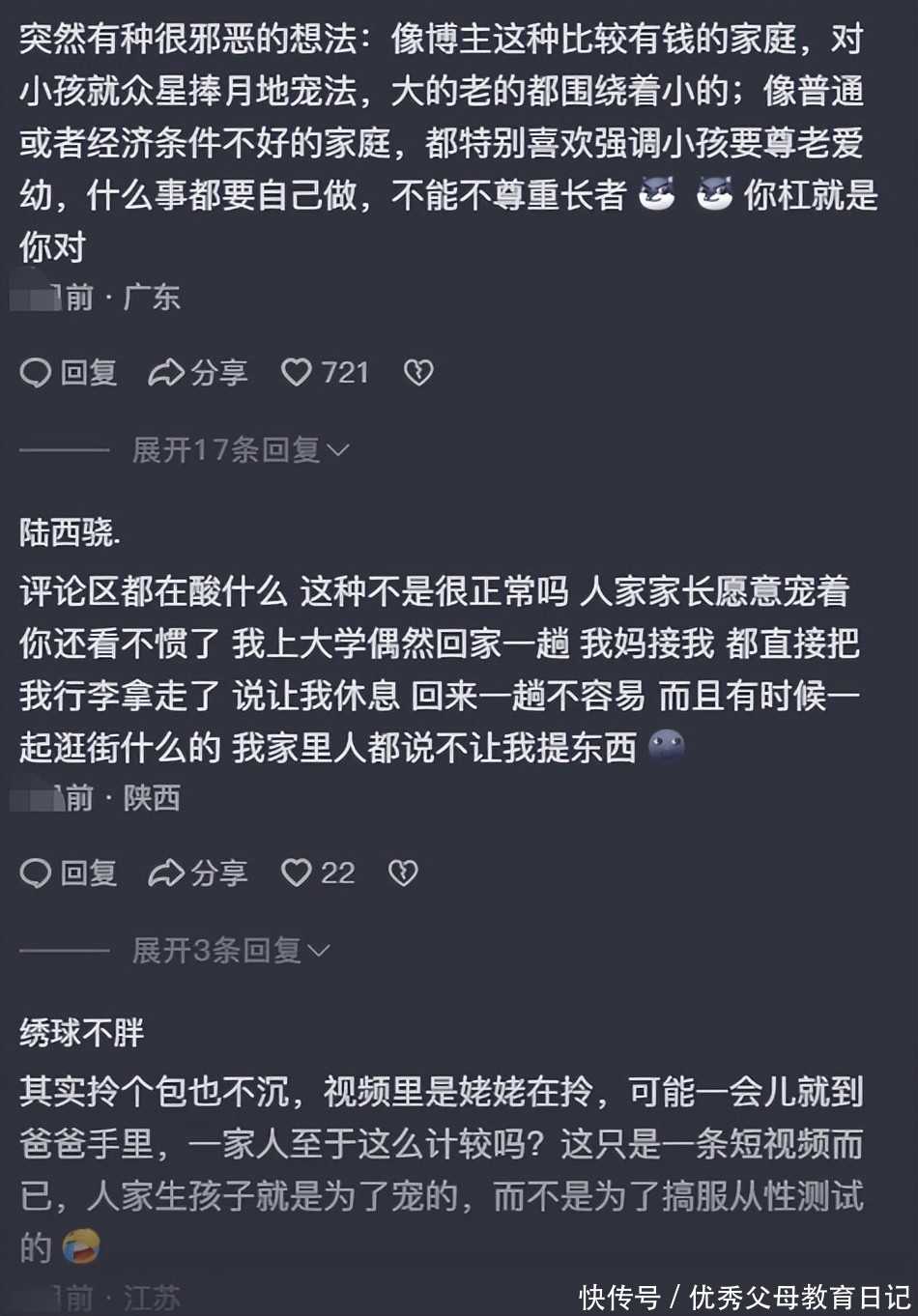Like 陆西骁.'s comment with 22 likes
918x1316 pixels.
click(x=297, y=873)
